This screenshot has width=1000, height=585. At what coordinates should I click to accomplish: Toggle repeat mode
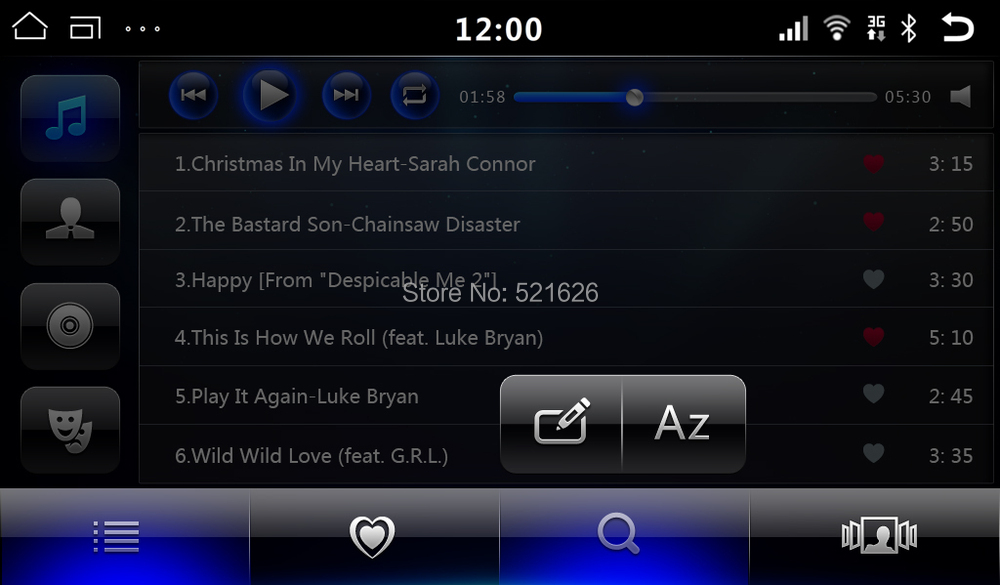point(414,96)
